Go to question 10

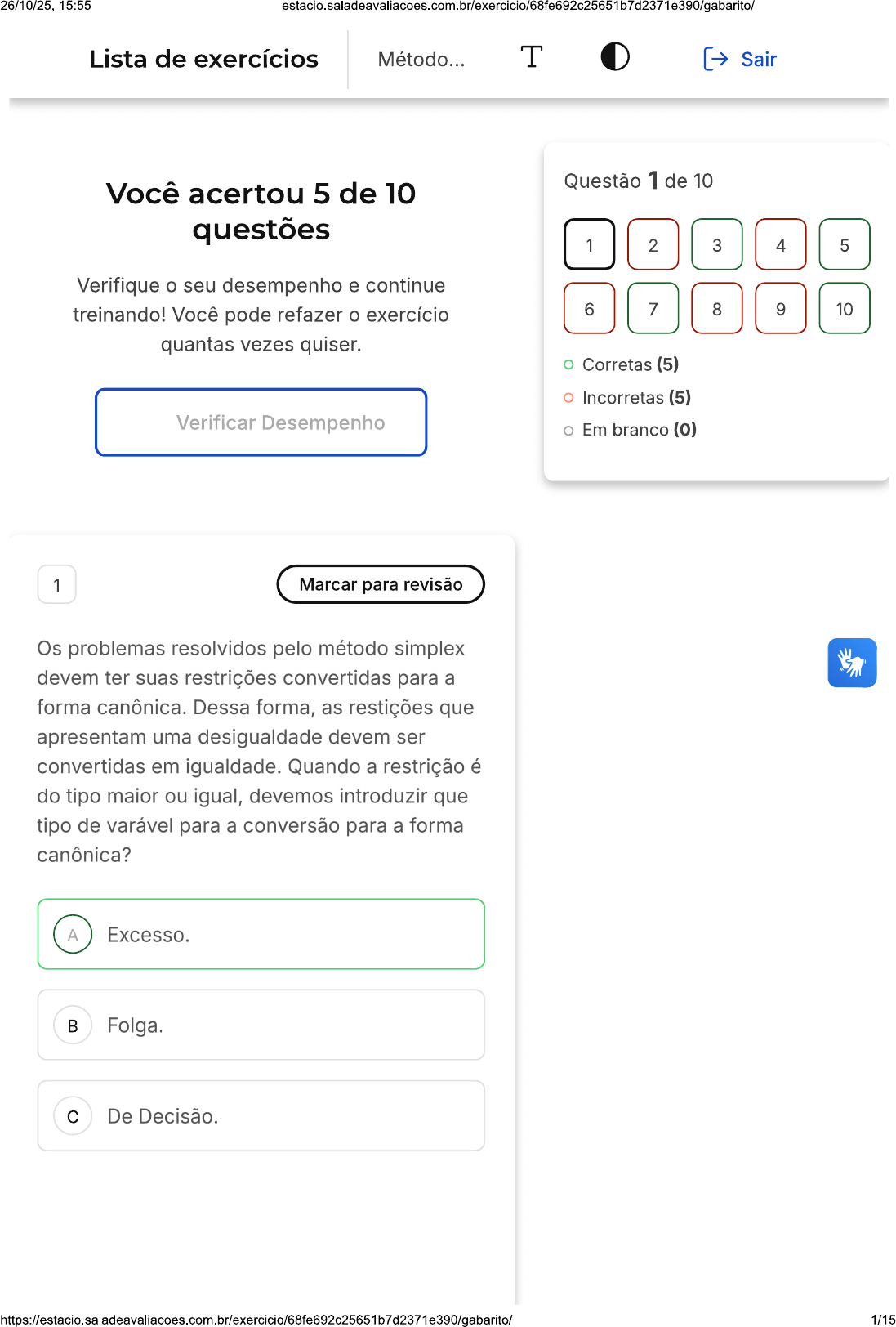(844, 308)
